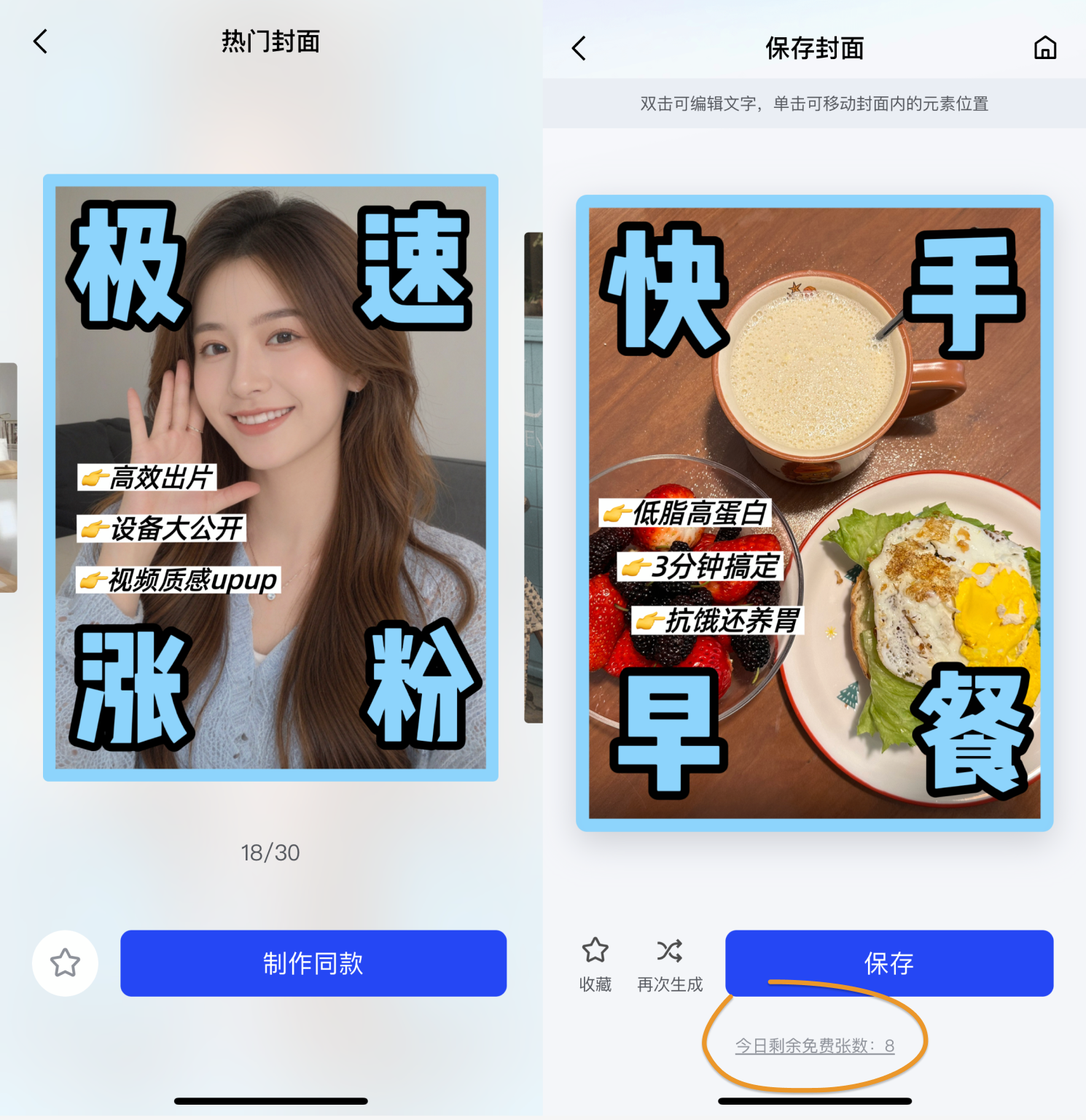
Task: Tap the star icon beside 制作同款
Action: (x=64, y=963)
